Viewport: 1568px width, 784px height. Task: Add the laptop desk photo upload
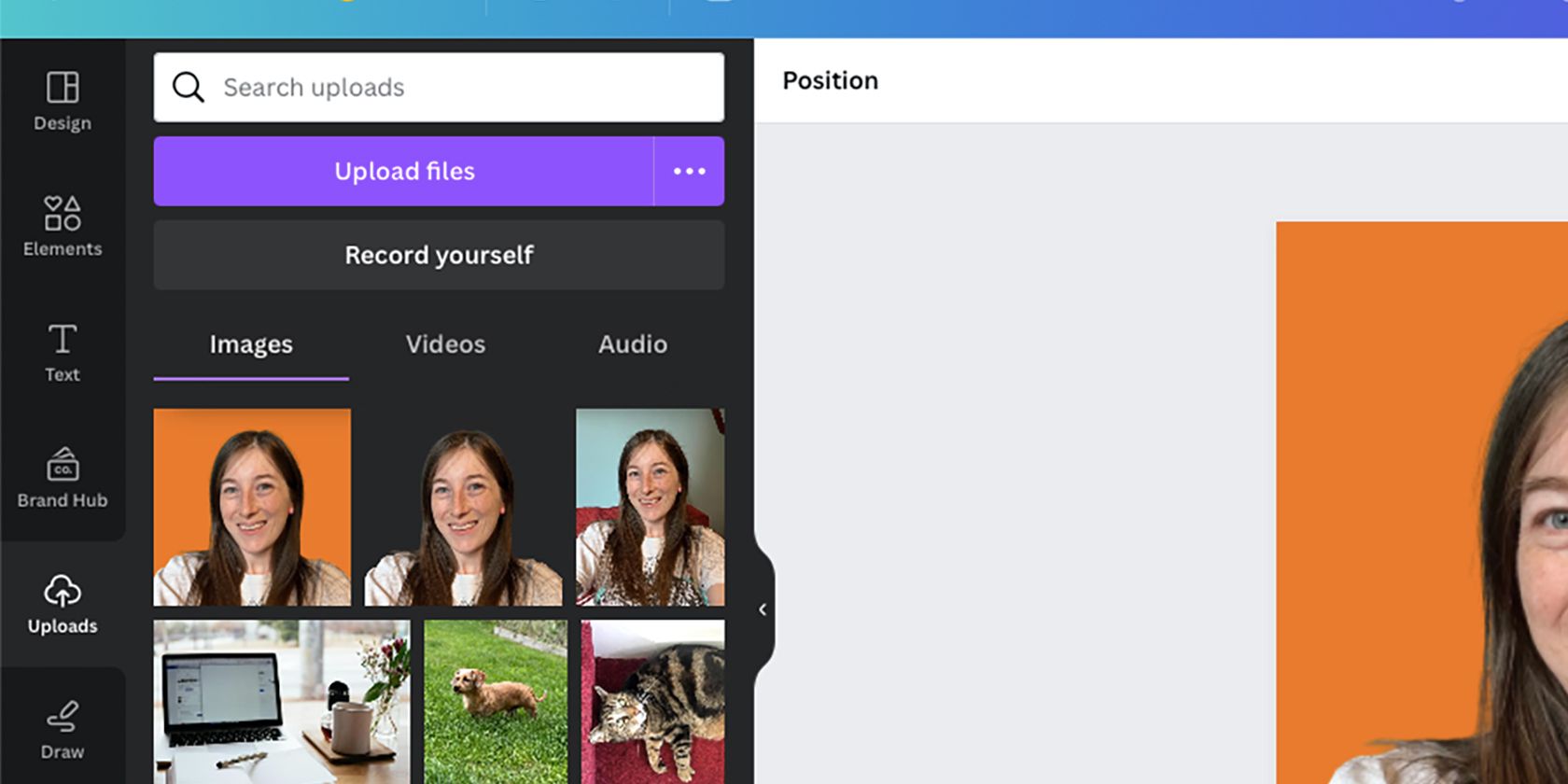tap(281, 702)
